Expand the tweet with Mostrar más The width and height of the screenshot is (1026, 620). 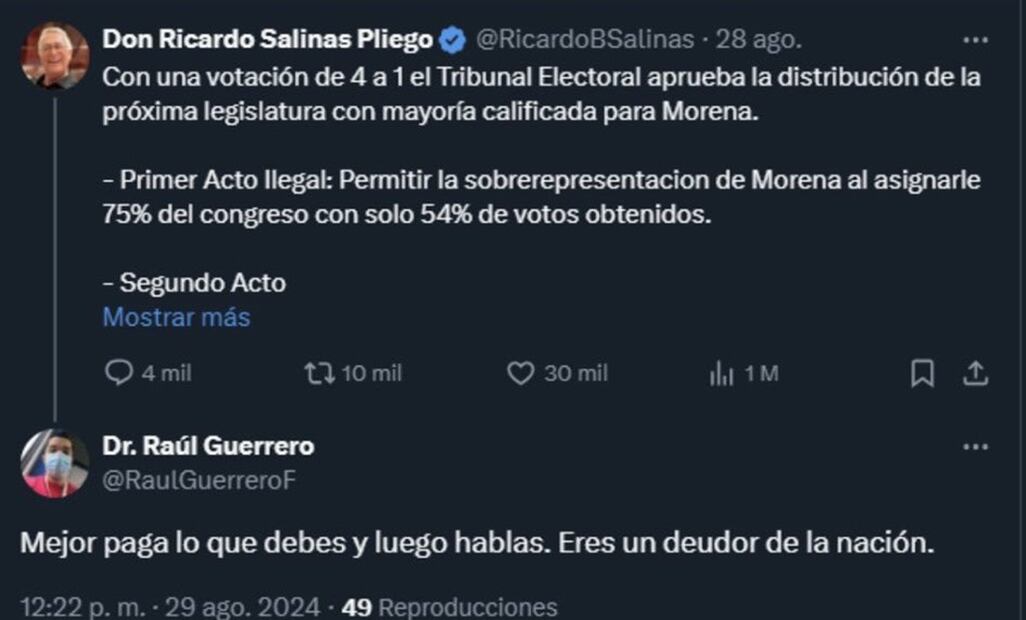click(176, 318)
